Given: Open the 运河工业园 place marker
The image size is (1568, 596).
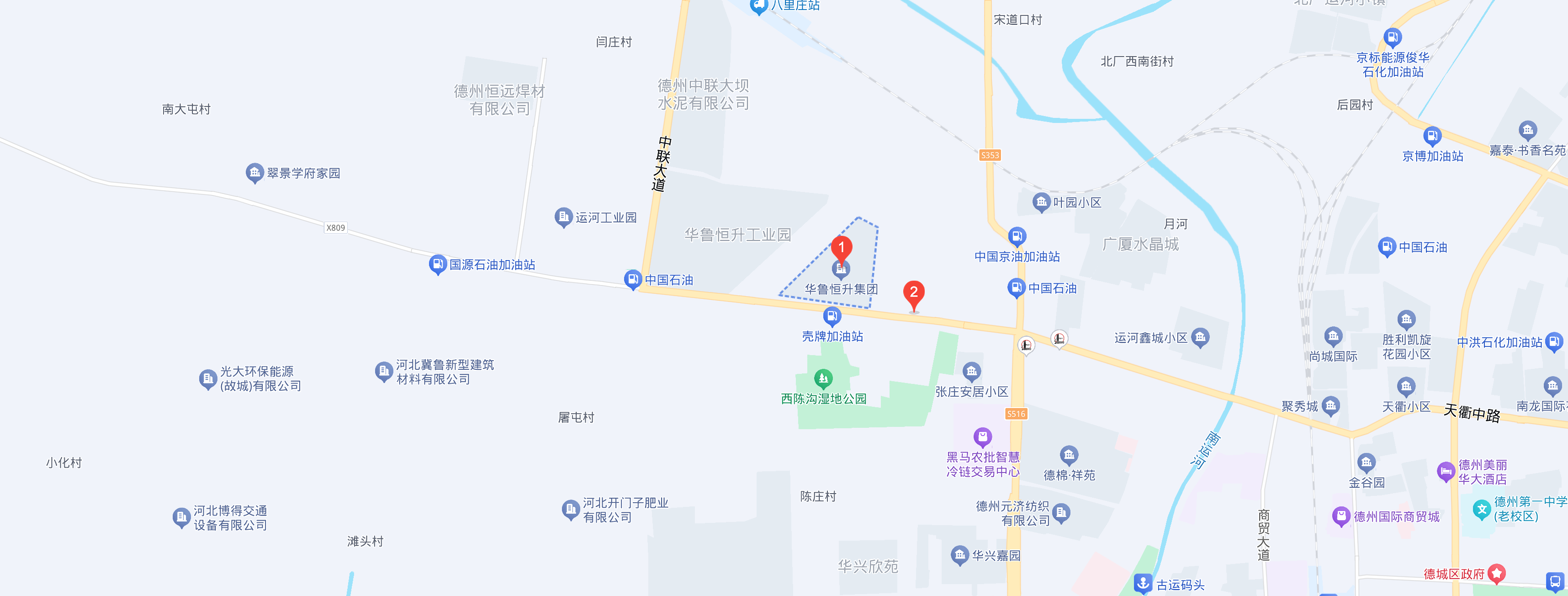Looking at the screenshot, I should coord(563,218).
